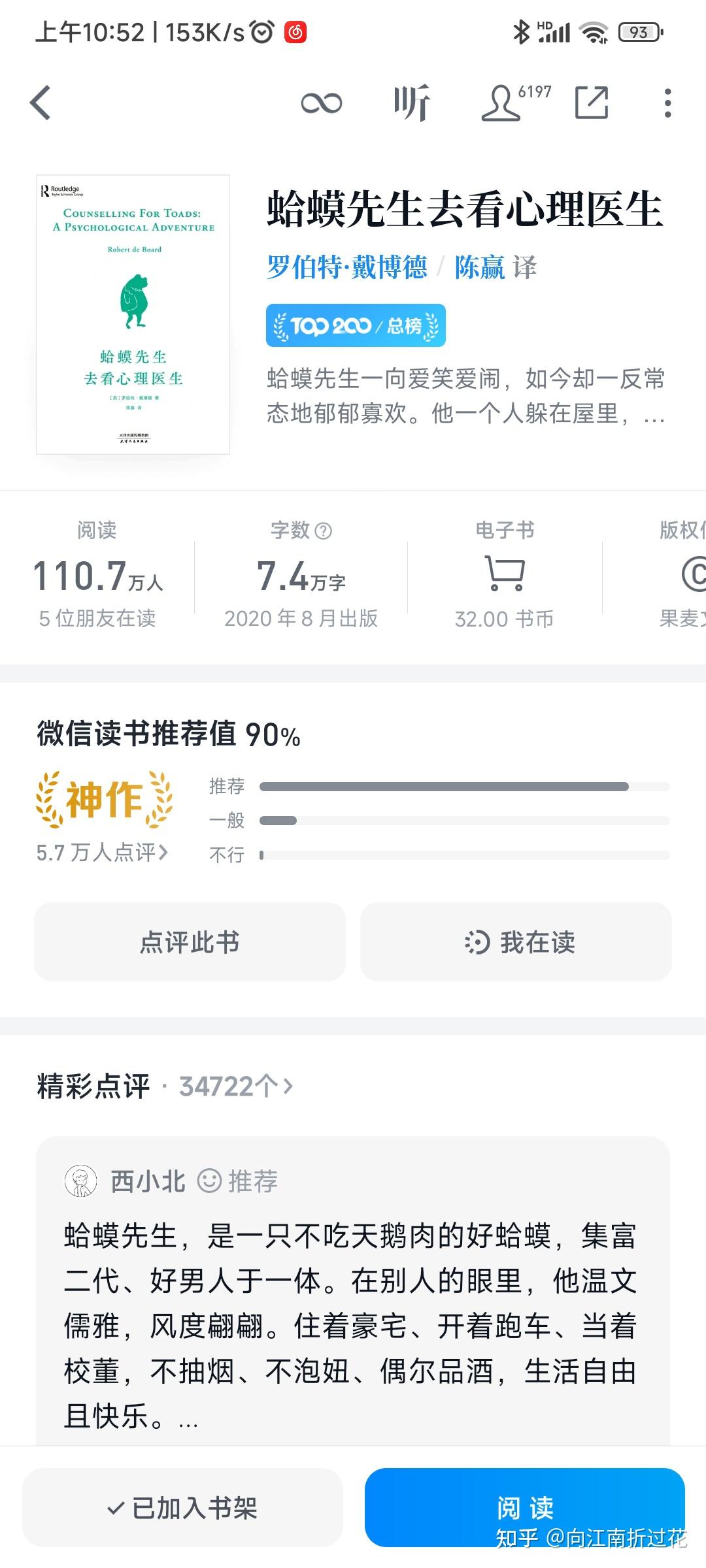Share this book via share icon
Image resolution: width=706 pixels, height=1568 pixels.
click(592, 103)
